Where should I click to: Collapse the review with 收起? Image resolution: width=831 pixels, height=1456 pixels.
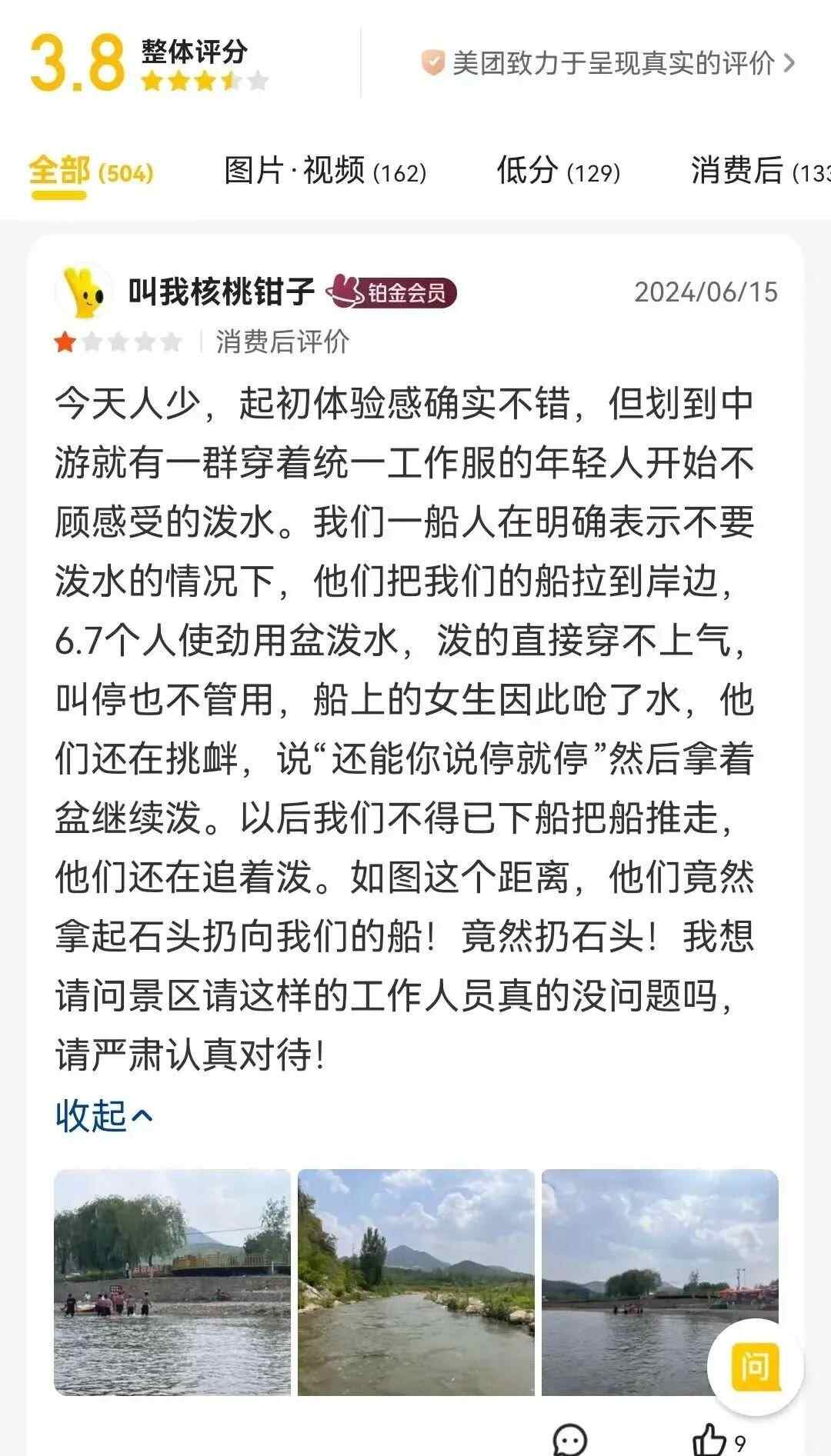pos(105,1116)
